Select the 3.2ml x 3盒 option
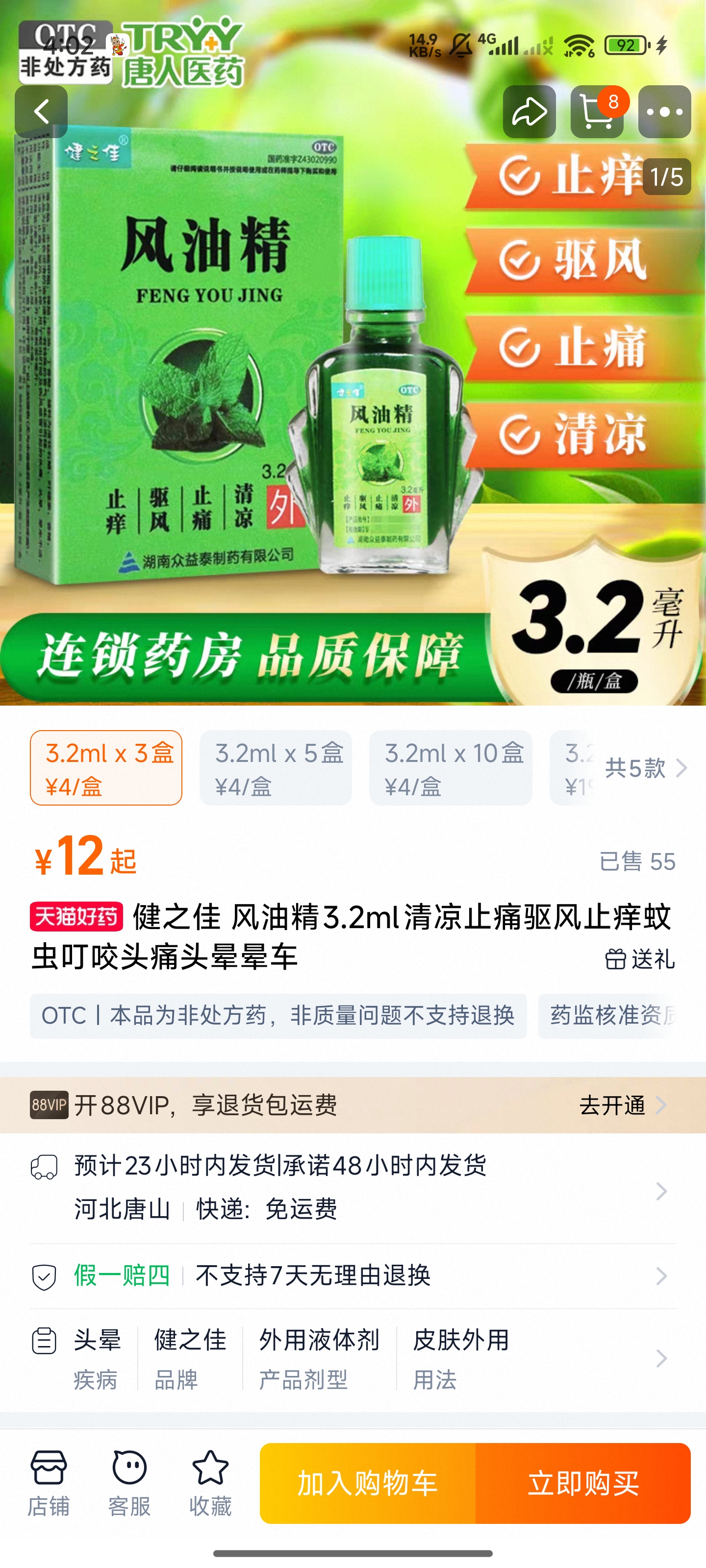The image size is (706, 1568). click(106, 768)
